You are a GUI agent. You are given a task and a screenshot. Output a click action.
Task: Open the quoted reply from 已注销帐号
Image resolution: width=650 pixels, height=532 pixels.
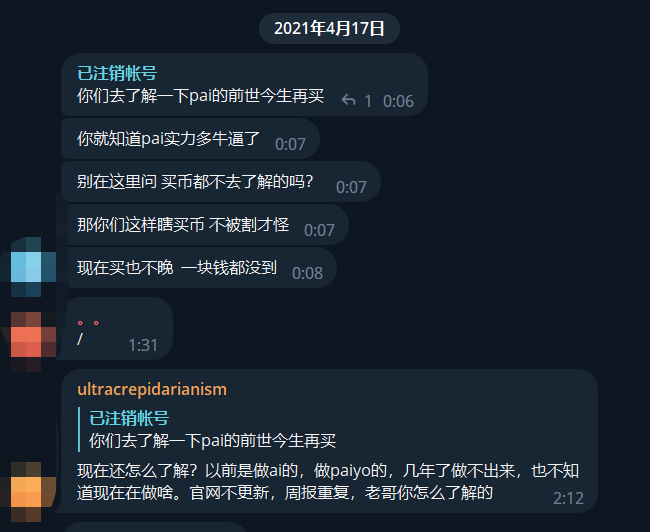pyautogui.click(x=212, y=429)
